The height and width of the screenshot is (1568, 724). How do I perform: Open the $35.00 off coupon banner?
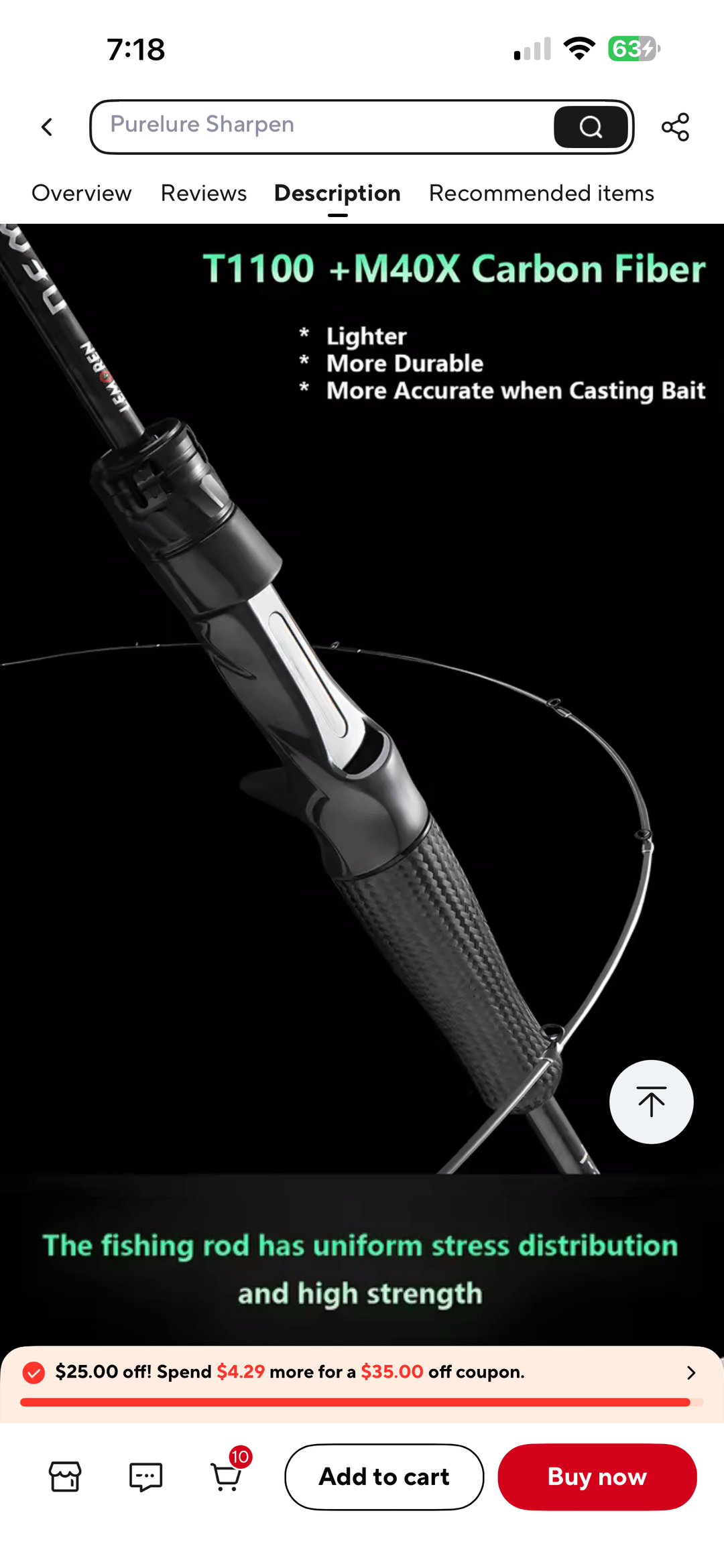click(x=362, y=1372)
